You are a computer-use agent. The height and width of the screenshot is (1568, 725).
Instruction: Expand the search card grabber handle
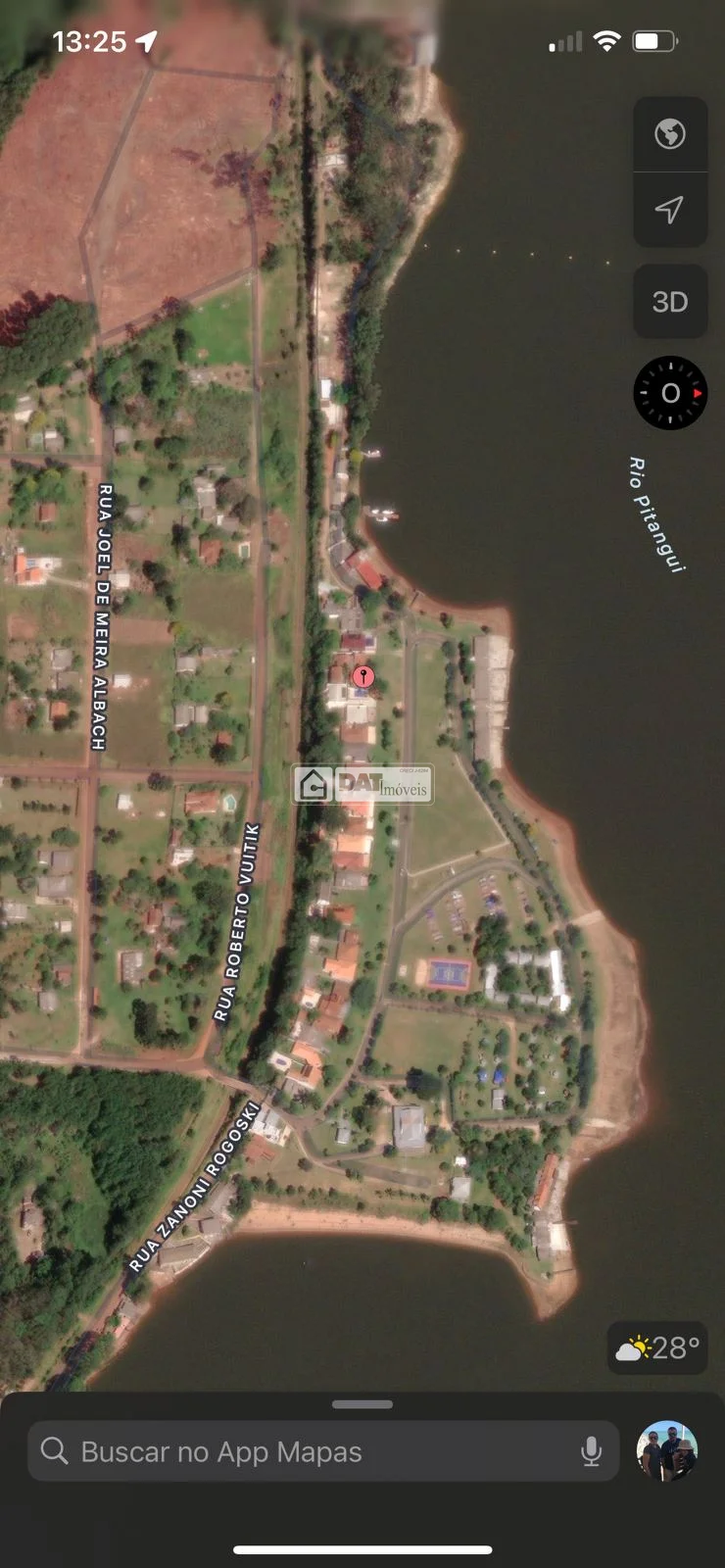coord(362,1404)
